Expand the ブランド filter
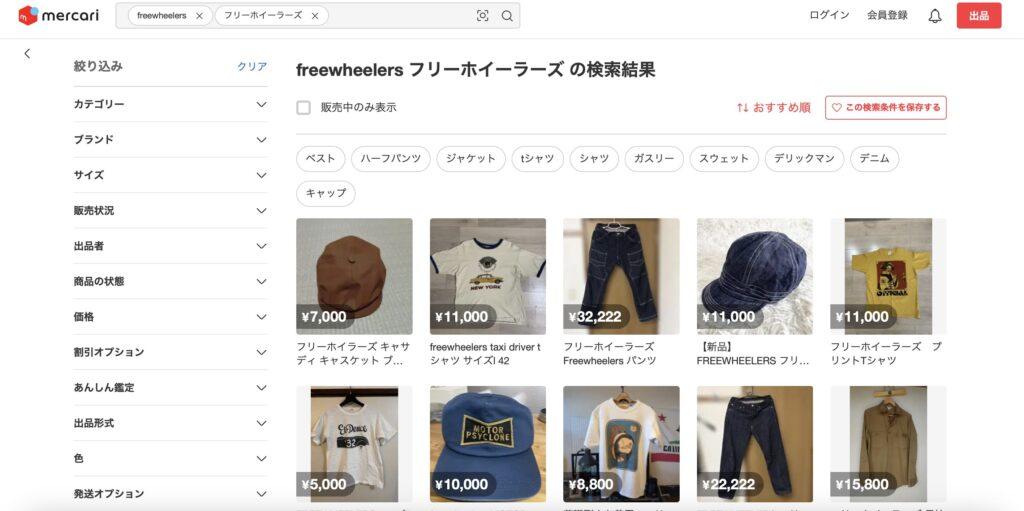The width and height of the screenshot is (1024, 511). (170, 140)
